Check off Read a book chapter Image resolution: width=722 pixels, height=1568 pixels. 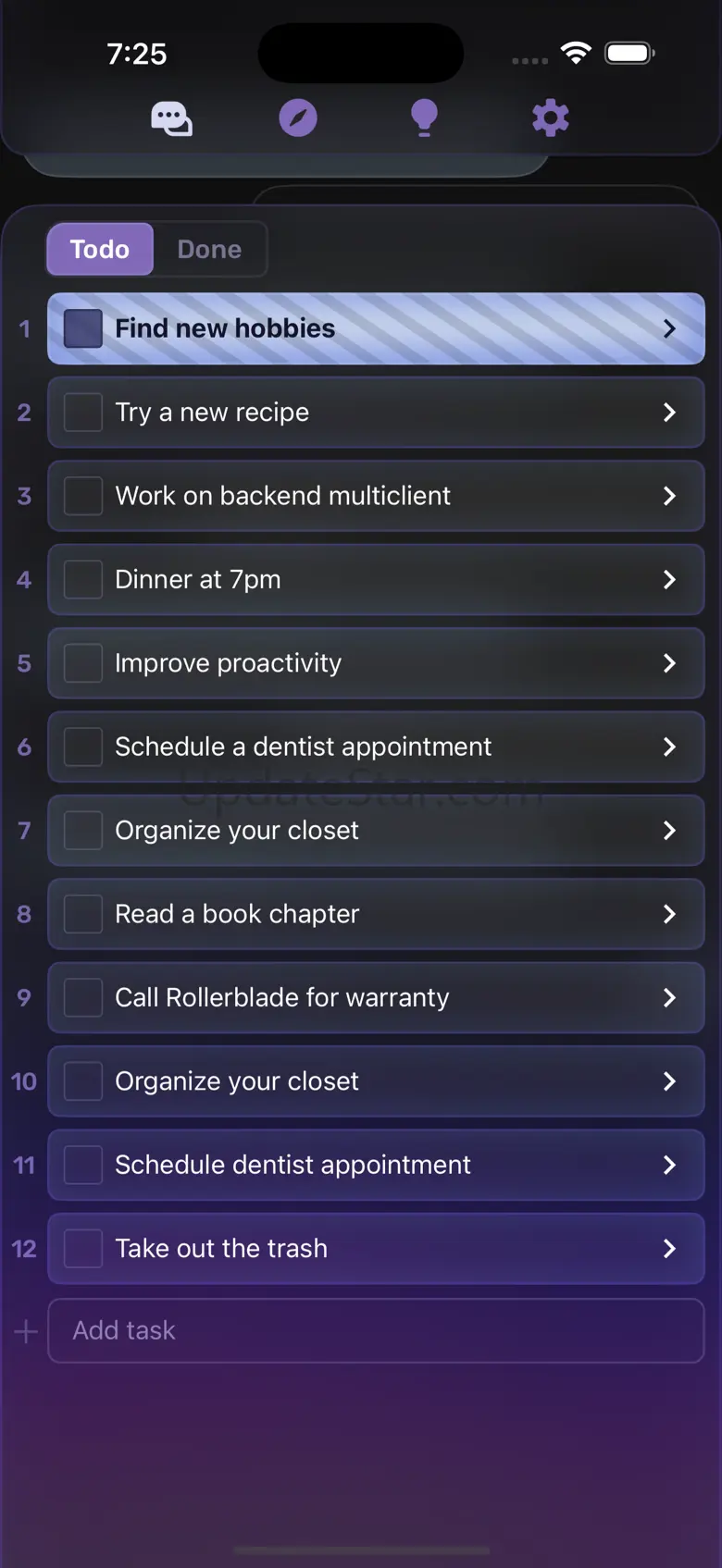pos(83,914)
